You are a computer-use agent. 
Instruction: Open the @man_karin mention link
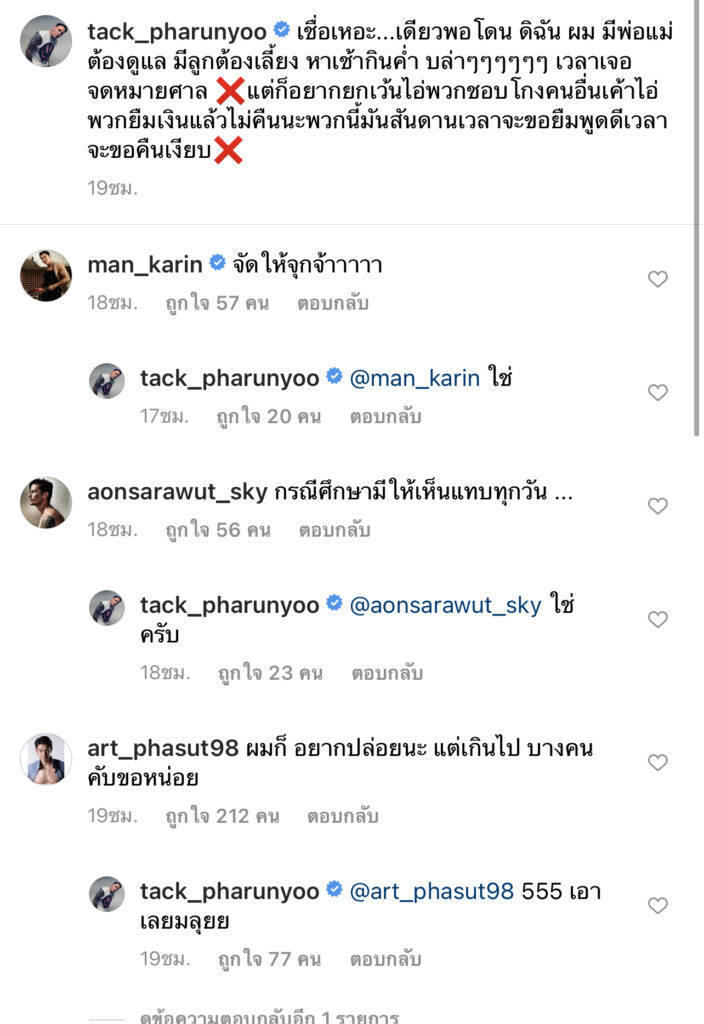[413, 378]
